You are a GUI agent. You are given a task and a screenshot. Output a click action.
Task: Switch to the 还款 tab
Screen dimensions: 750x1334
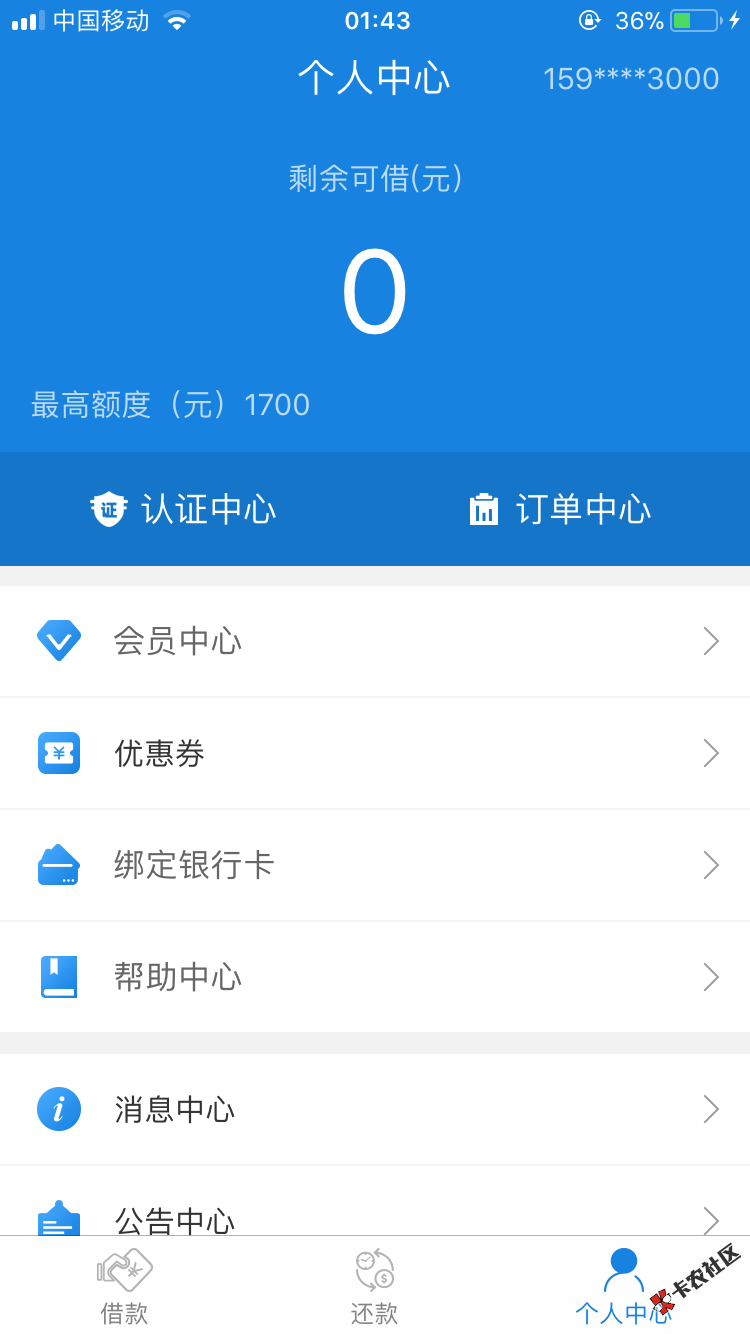click(x=375, y=1286)
